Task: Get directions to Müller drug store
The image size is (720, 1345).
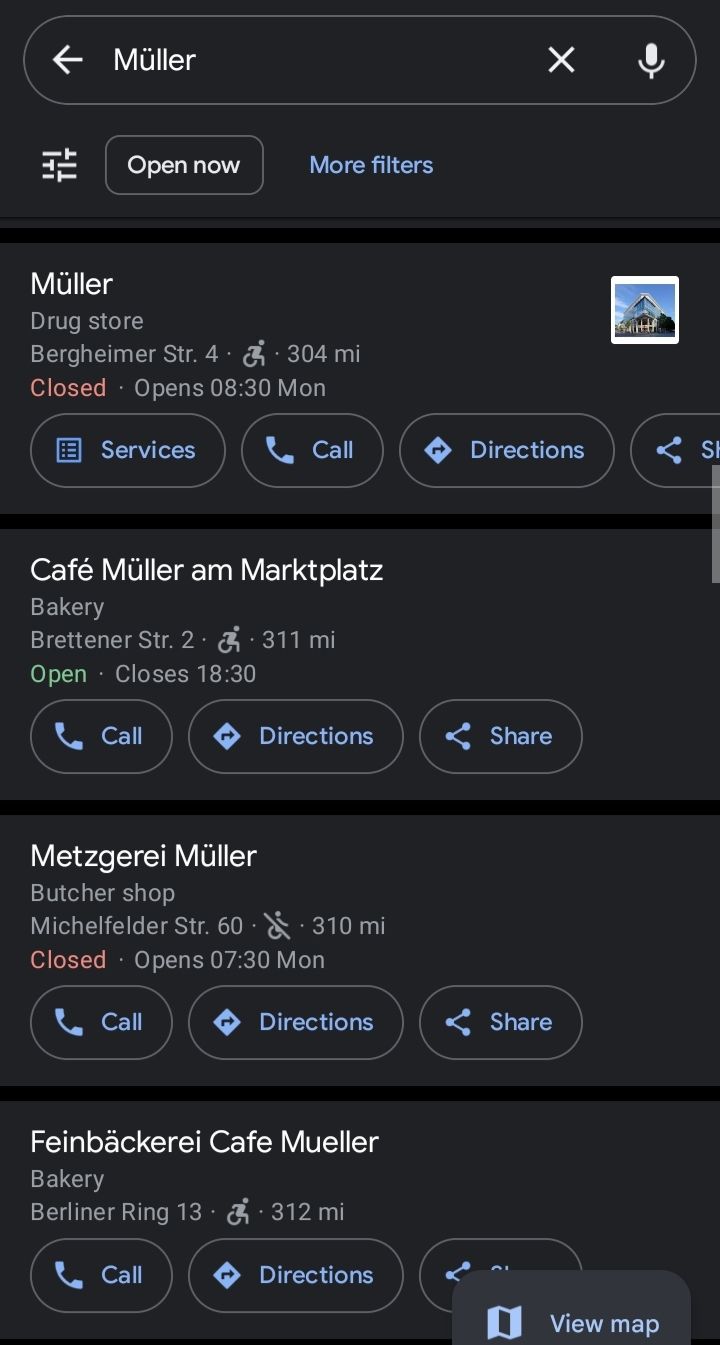Action: (x=506, y=450)
